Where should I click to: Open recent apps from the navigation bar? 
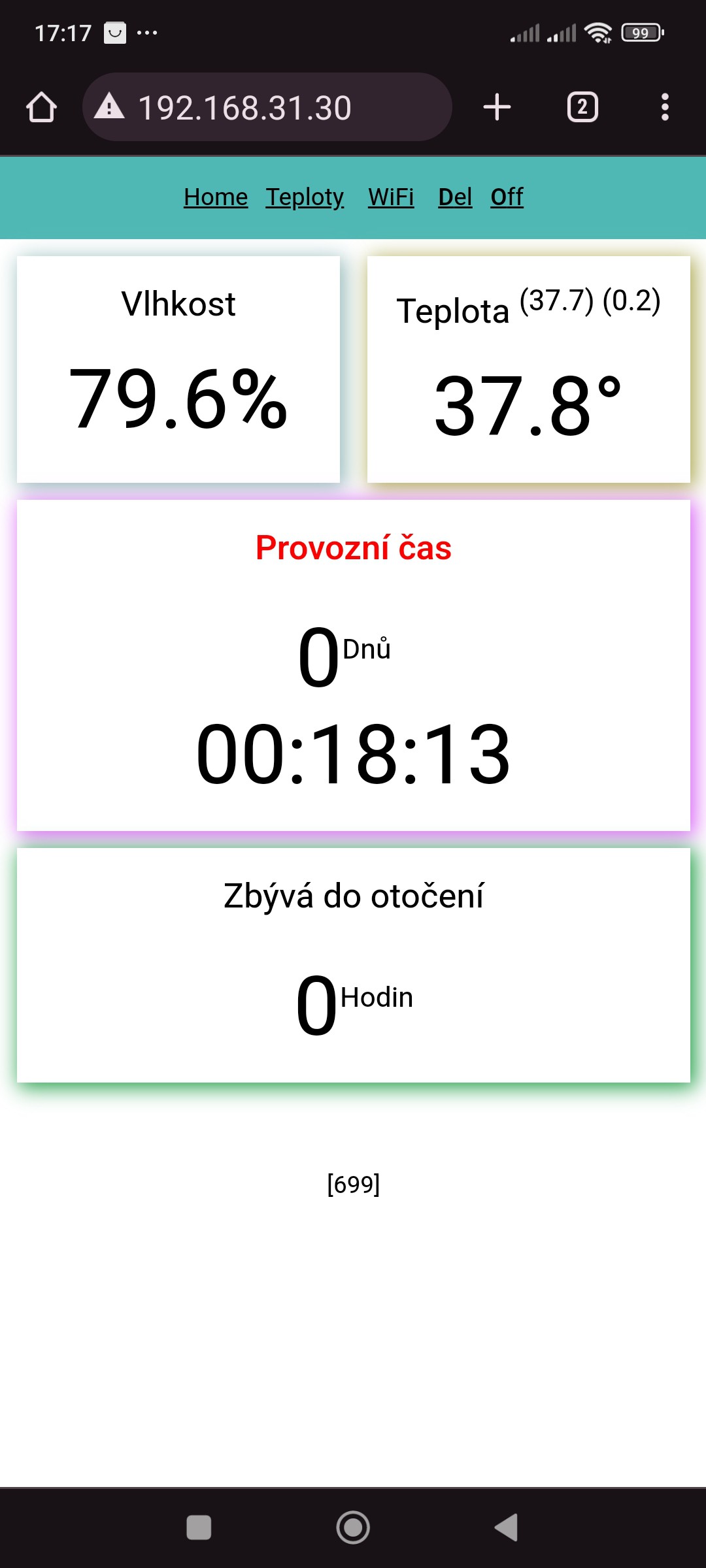[x=199, y=1527]
